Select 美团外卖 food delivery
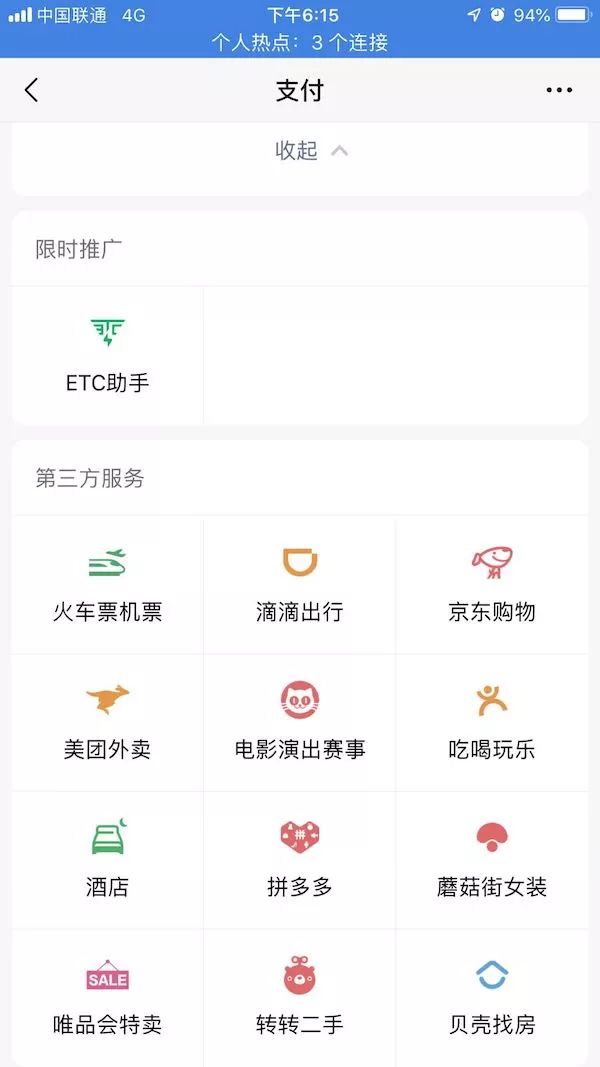600x1067 pixels. tap(107, 722)
